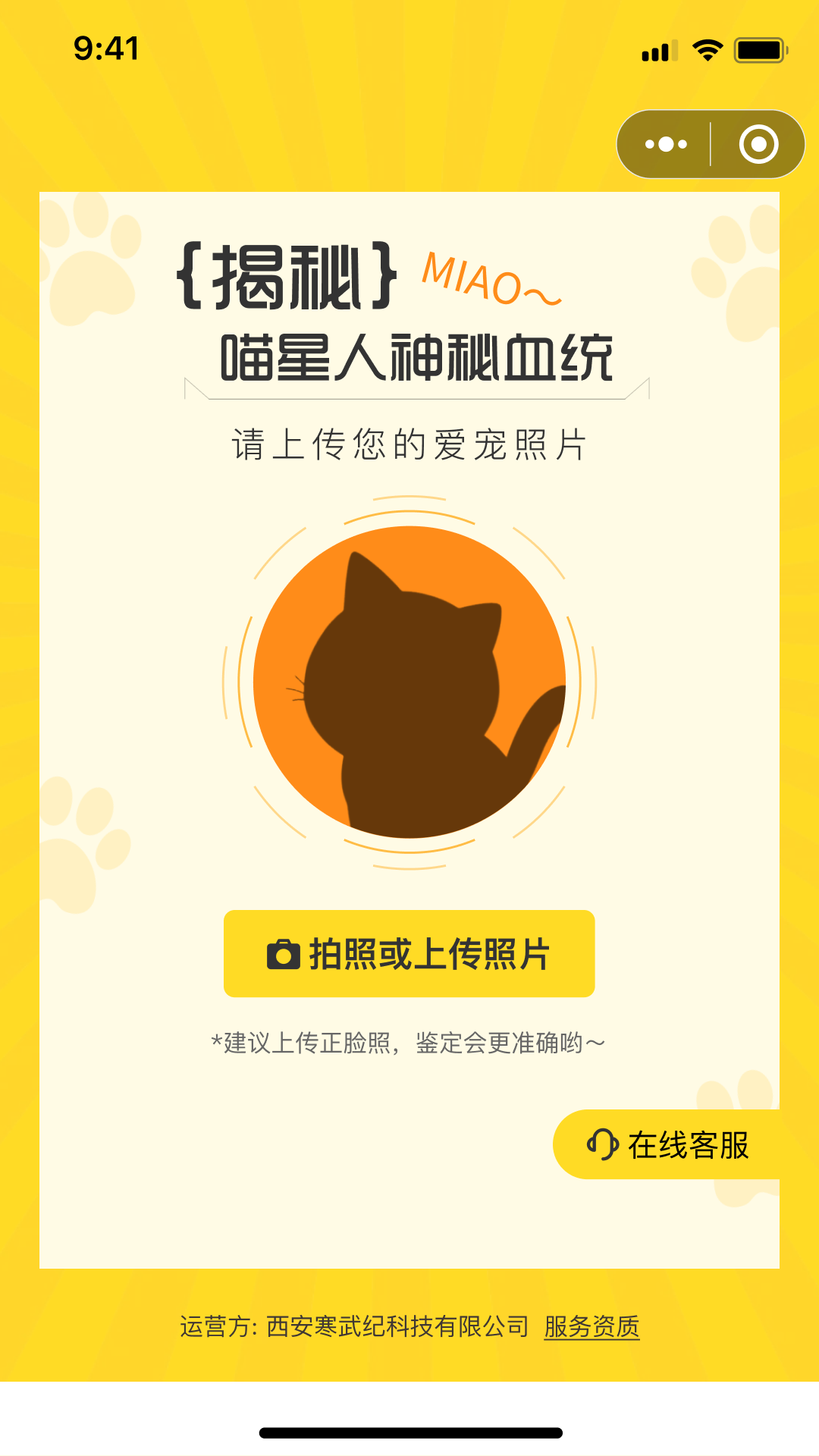Viewport: 819px width, 1456px height.
Task: Tap the camera icon on the upload button
Action: tap(282, 953)
